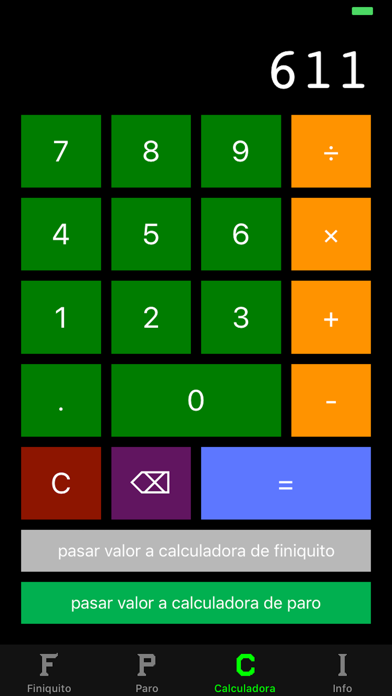Tap the minus operator
Viewport: 392px width, 696px height.
coord(331,400)
